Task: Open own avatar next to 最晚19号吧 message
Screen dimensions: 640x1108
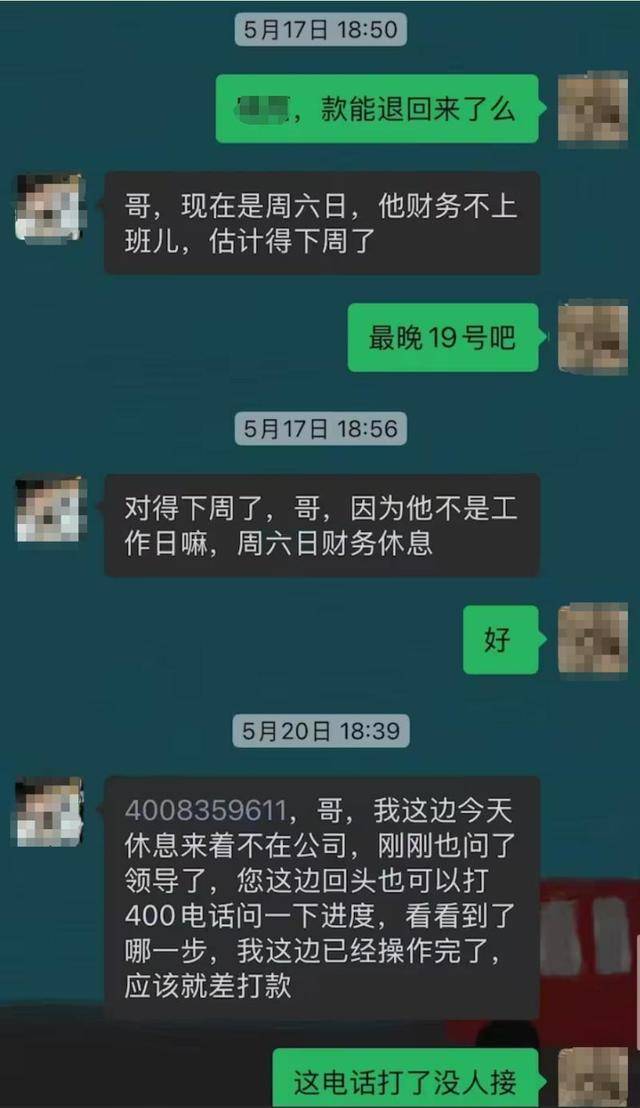Action: click(592, 338)
